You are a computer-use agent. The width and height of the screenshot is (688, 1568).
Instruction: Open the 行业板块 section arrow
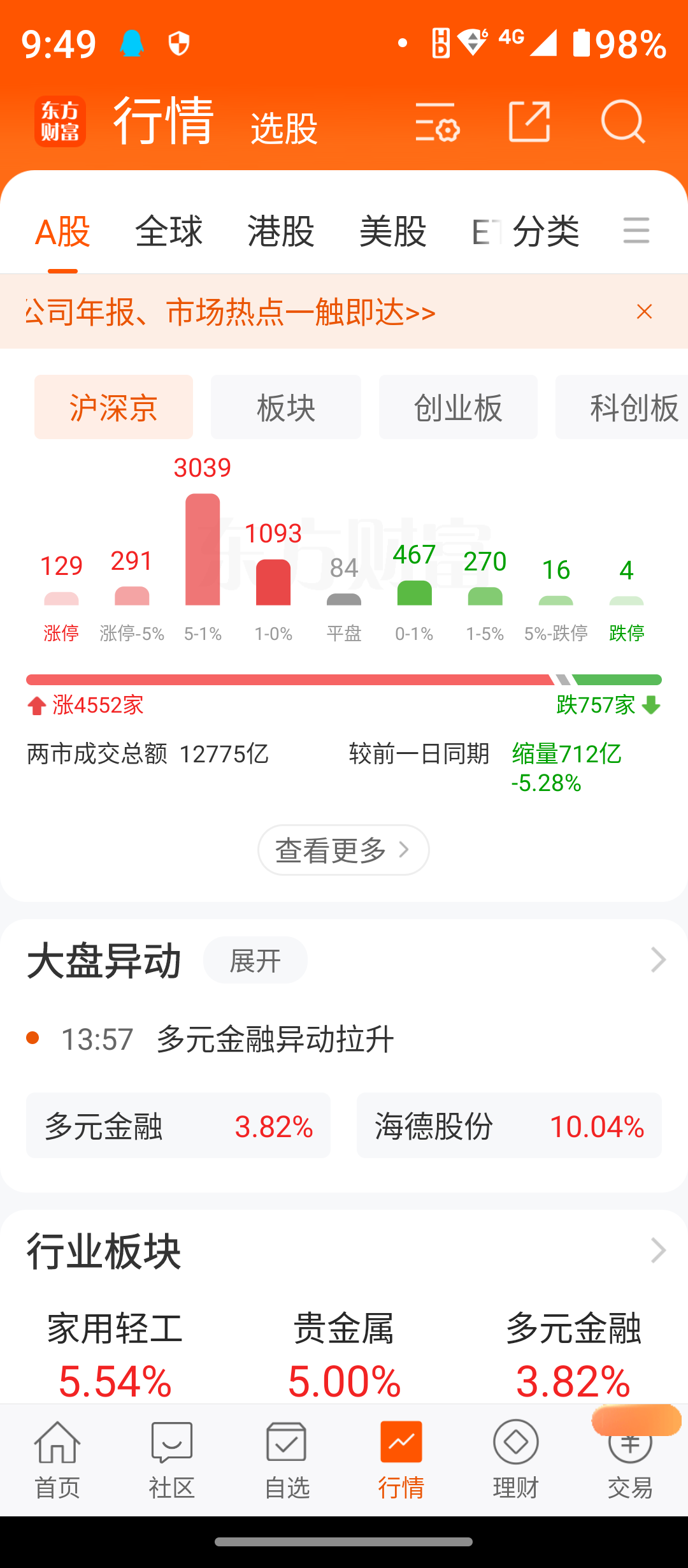(658, 1251)
